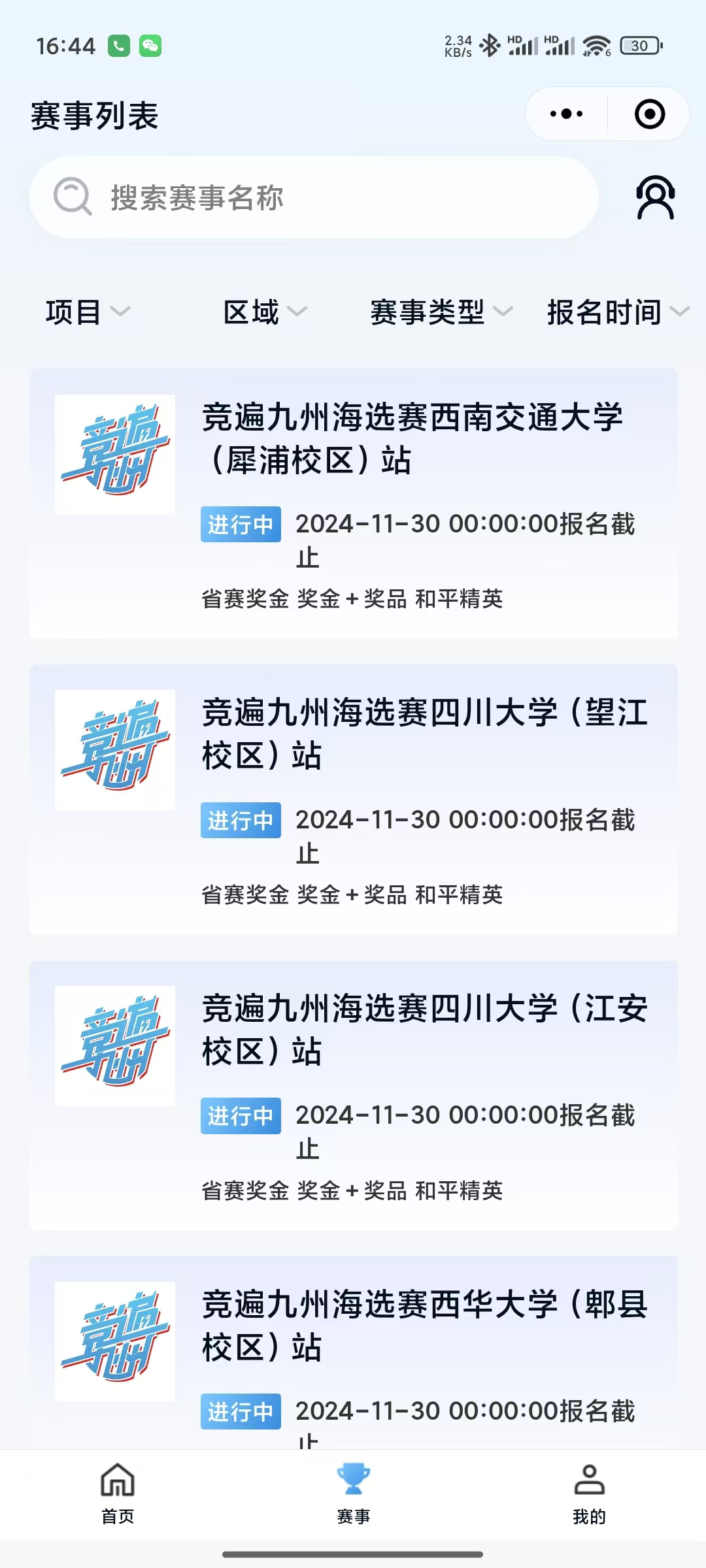
Task: Open the mini program more-options menu
Action: tap(566, 114)
